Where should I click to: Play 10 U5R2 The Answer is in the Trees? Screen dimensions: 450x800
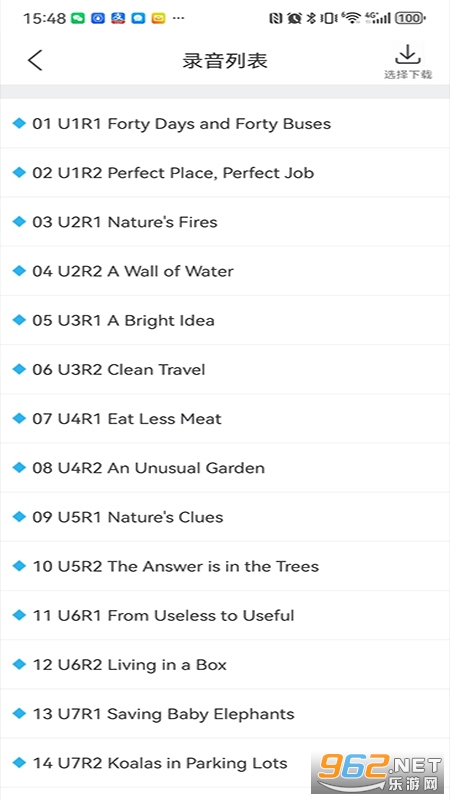225,566
